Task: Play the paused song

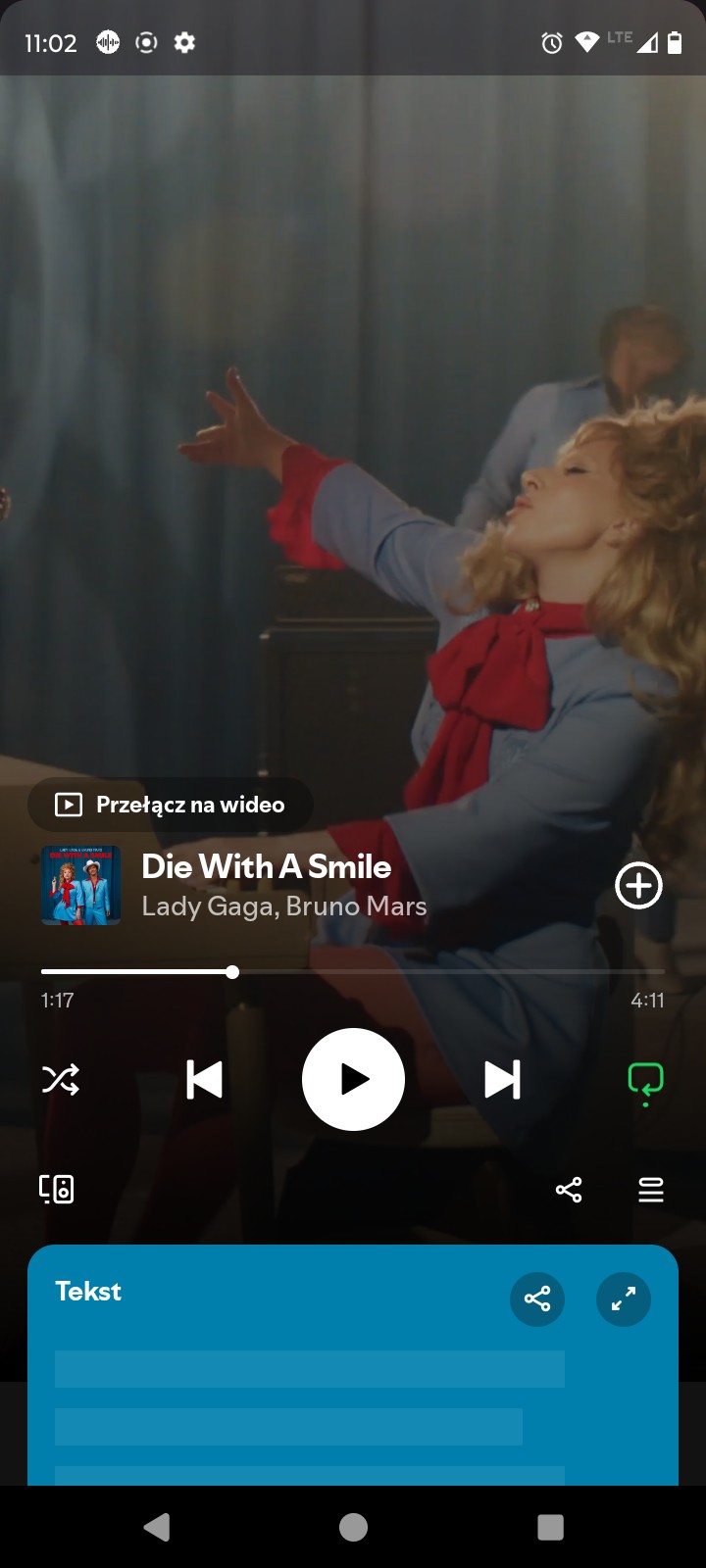Action: [x=353, y=1079]
